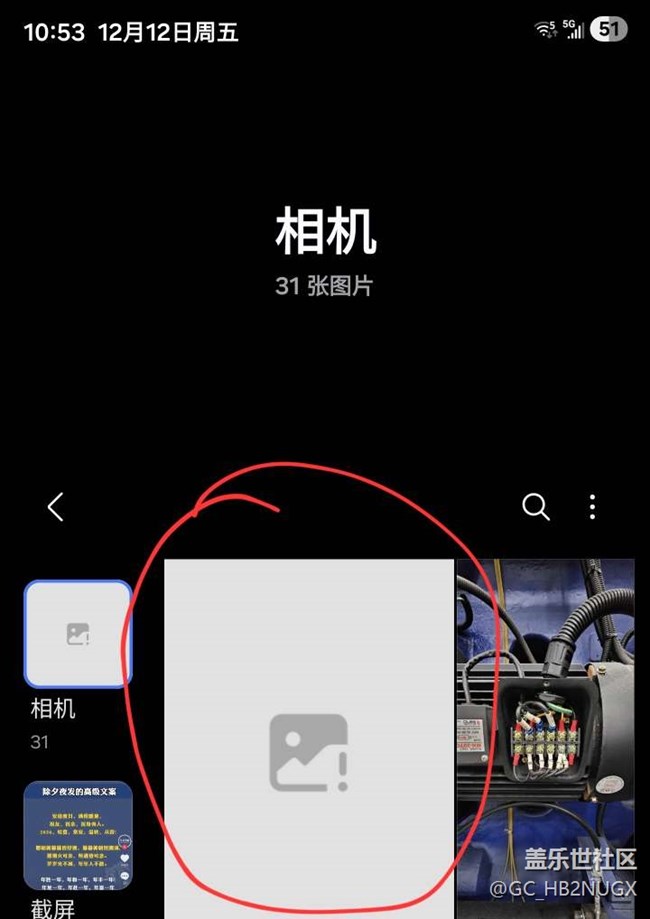Viewport: 650px width, 919px height.
Task: Go back with the arrow icon
Action: click(56, 507)
